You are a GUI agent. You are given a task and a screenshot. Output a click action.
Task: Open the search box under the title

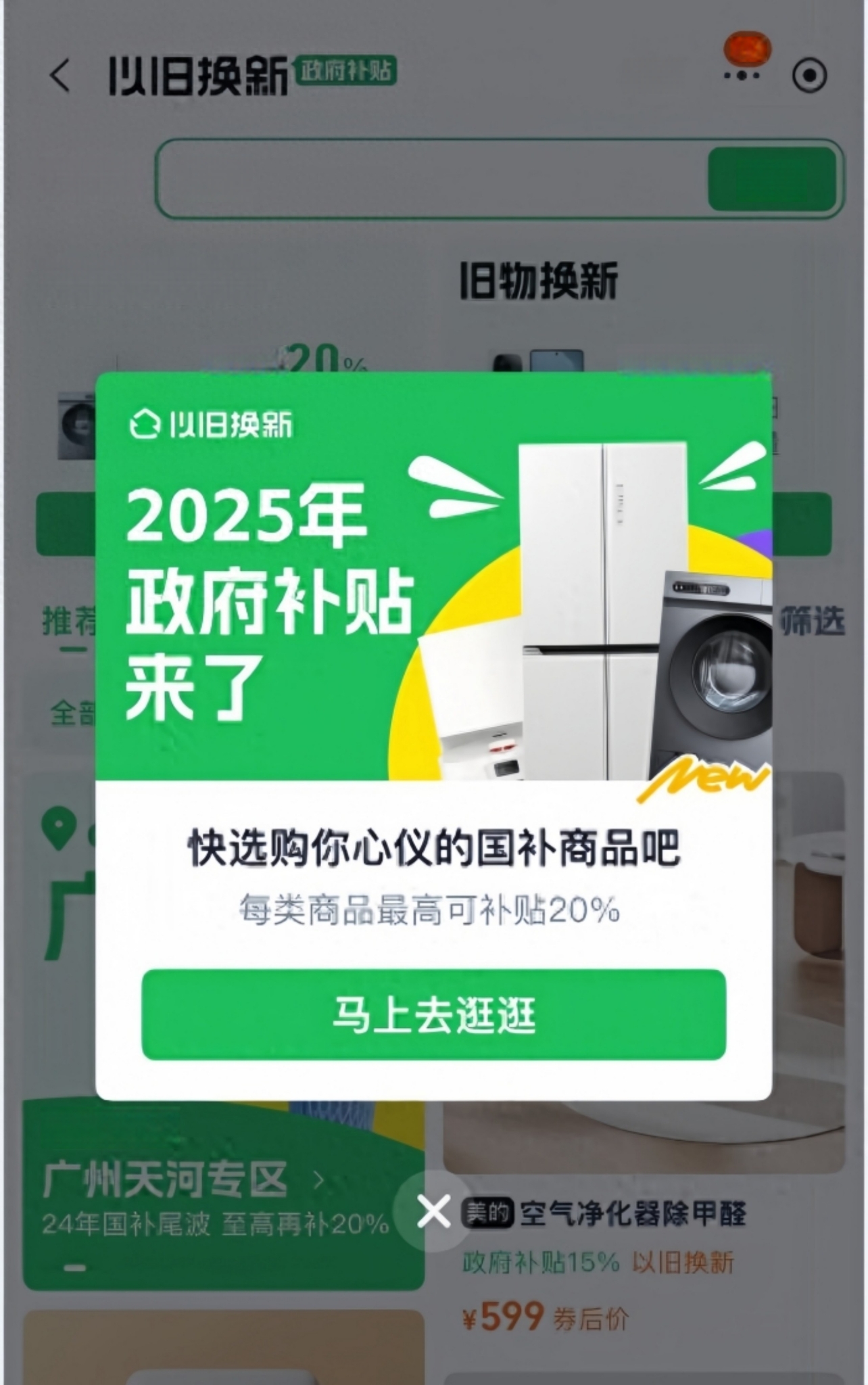click(x=433, y=179)
